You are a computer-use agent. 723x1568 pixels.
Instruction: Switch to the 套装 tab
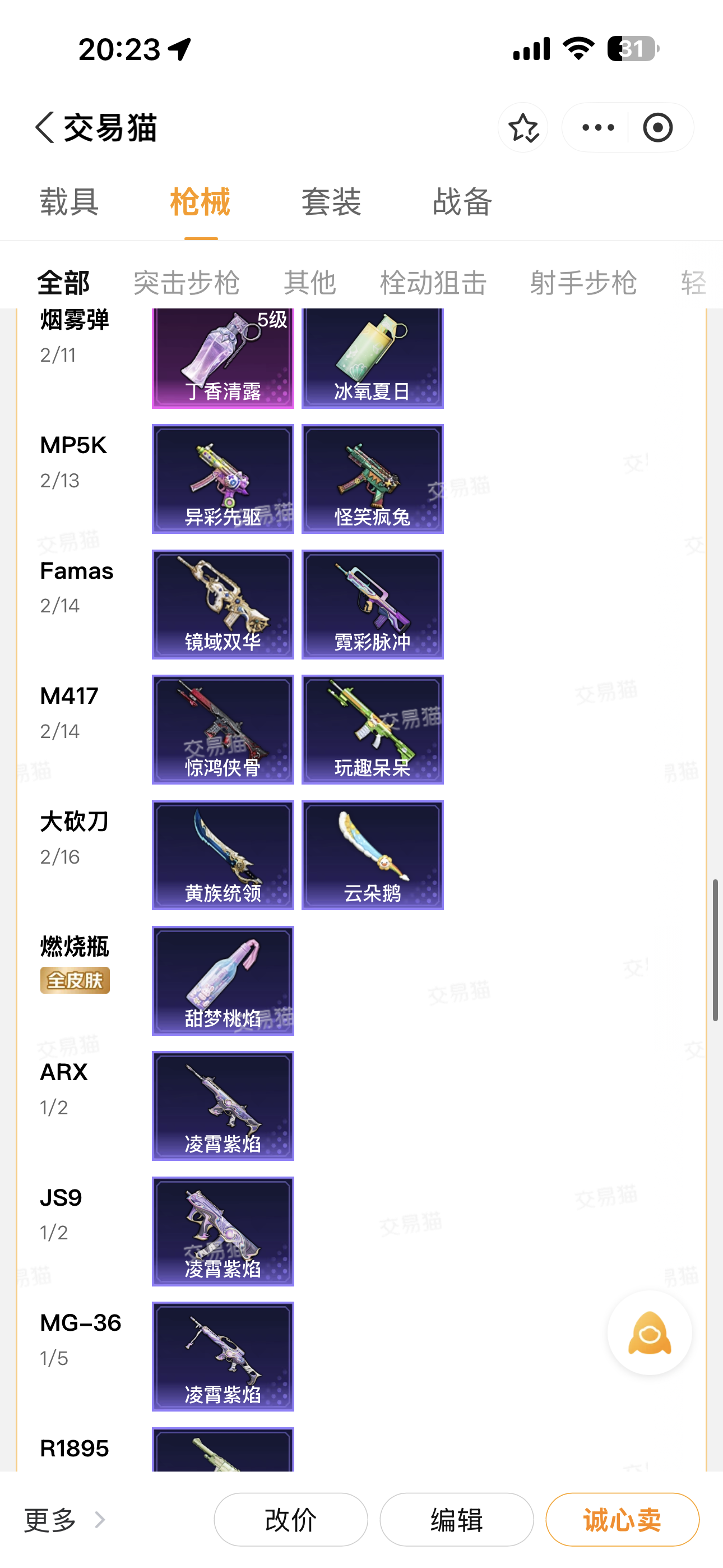331,202
